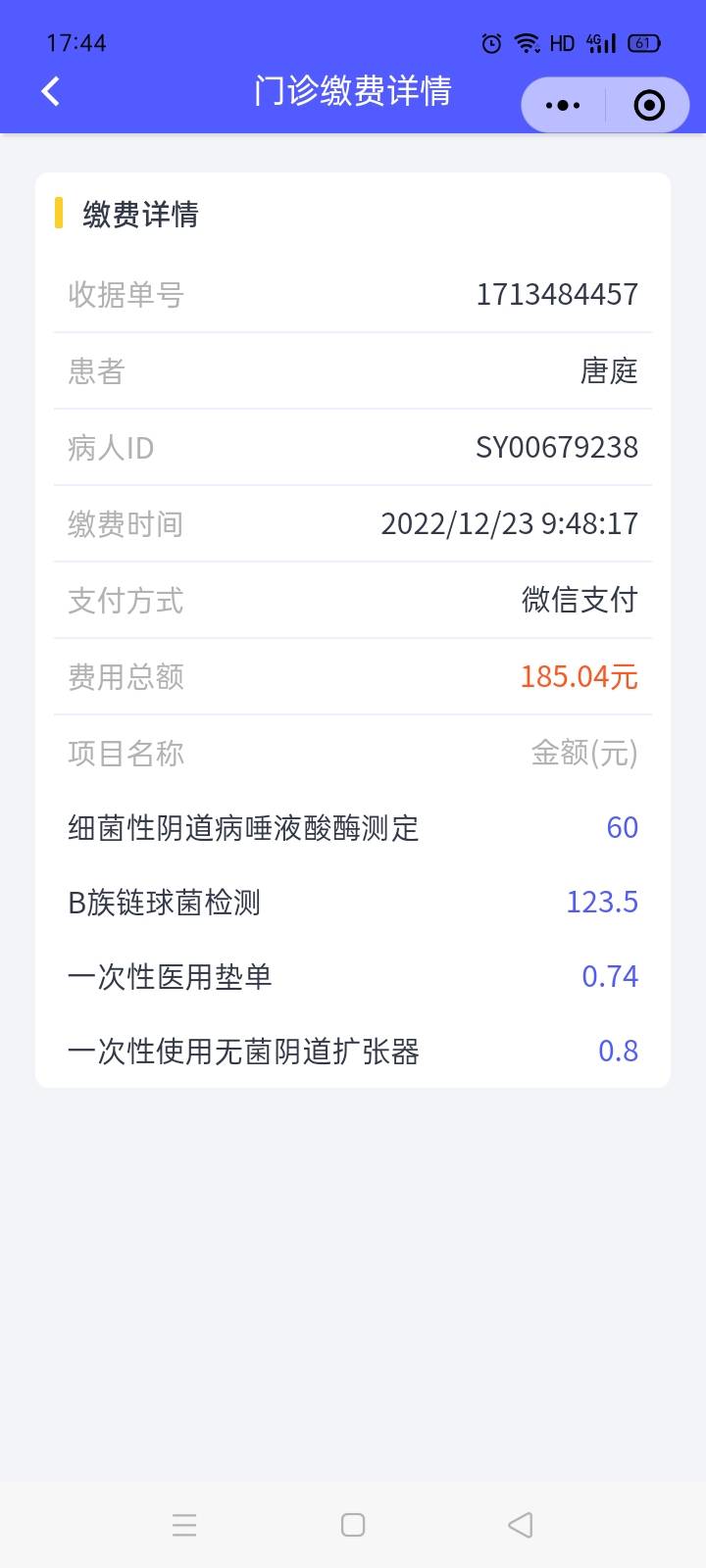The width and height of the screenshot is (706, 1568).
Task: Tap the B族链球菌检测 amount 123.5
Action: [x=601, y=903]
